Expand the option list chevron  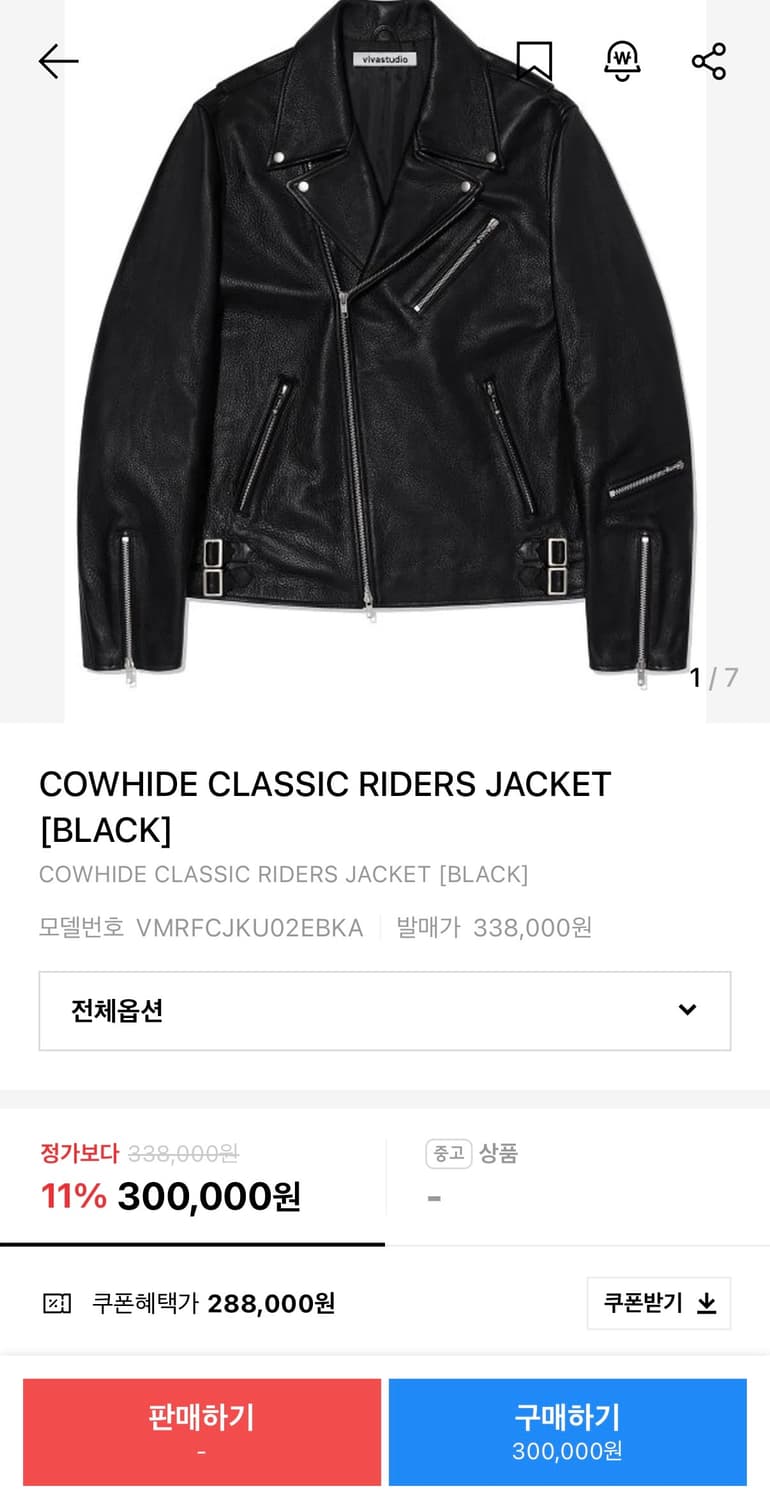pos(687,1010)
